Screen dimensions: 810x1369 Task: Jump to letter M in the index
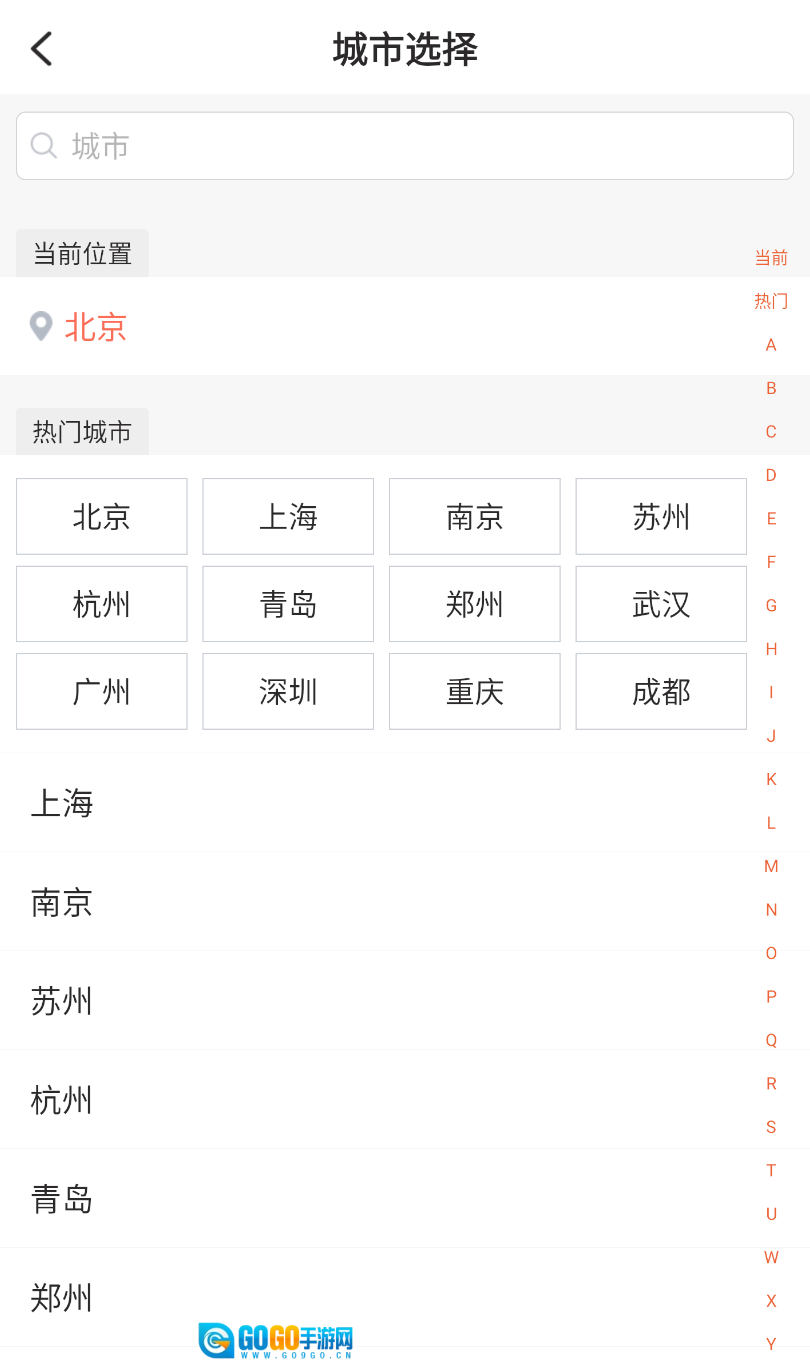coord(771,866)
